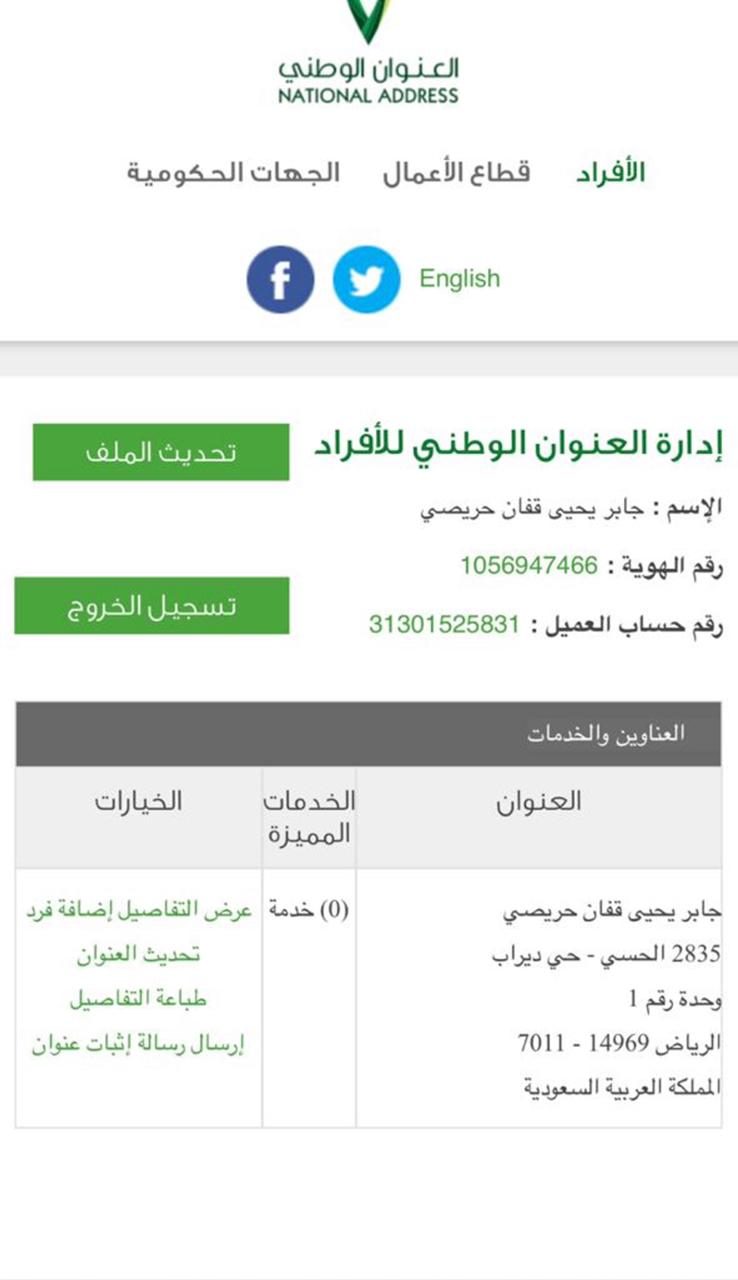The width and height of the screenshot is (738, 1280).
Task: Tap the تحديث الملف button
Action: click(161, 452)
